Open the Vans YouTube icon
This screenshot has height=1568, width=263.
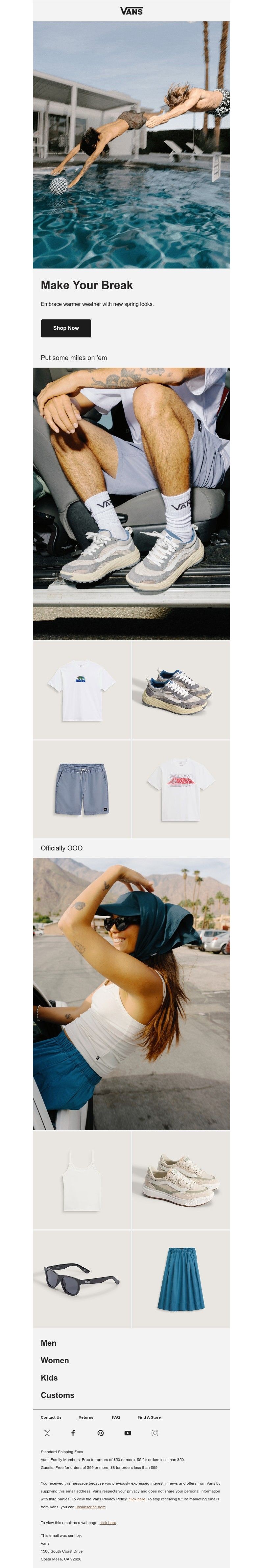[x=128, y=1433]
